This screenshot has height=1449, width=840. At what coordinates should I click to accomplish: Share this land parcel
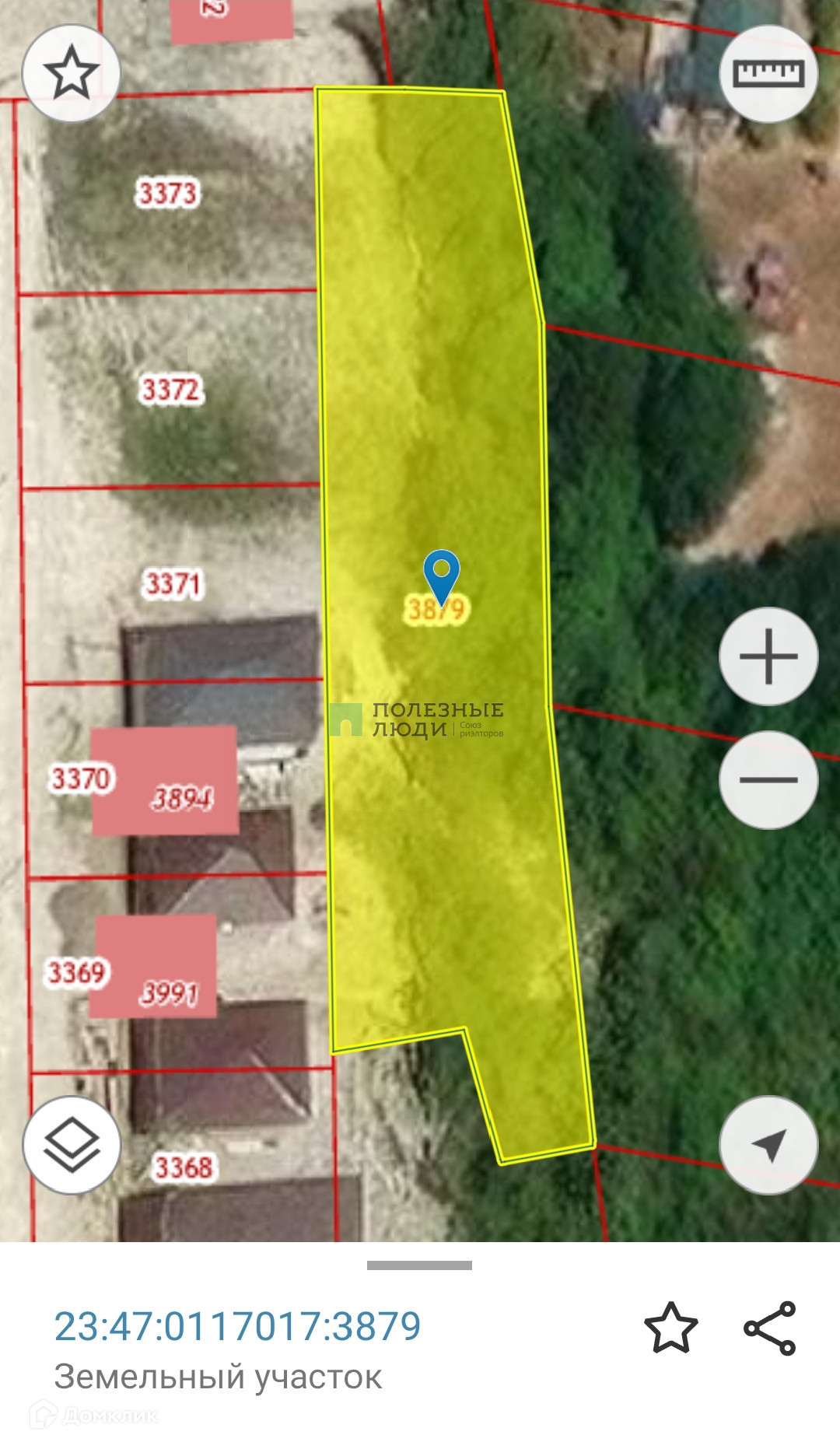click(769, 1328)
